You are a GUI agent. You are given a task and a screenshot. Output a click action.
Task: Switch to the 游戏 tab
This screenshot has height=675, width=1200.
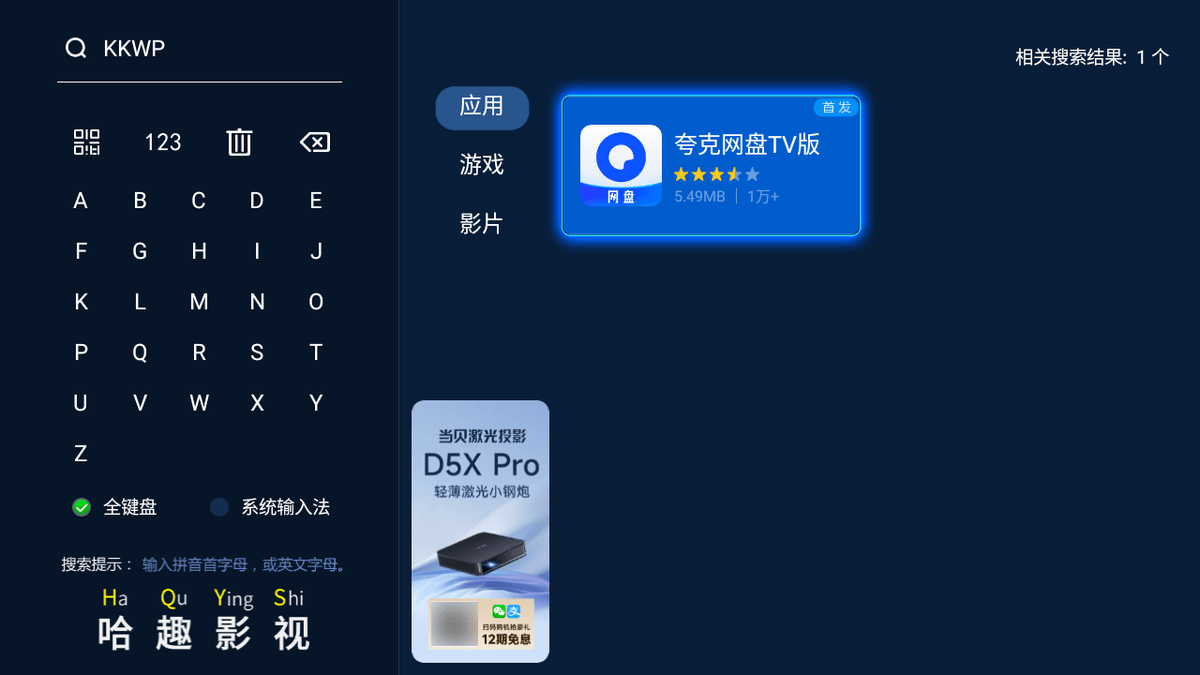tap(481, 165)
